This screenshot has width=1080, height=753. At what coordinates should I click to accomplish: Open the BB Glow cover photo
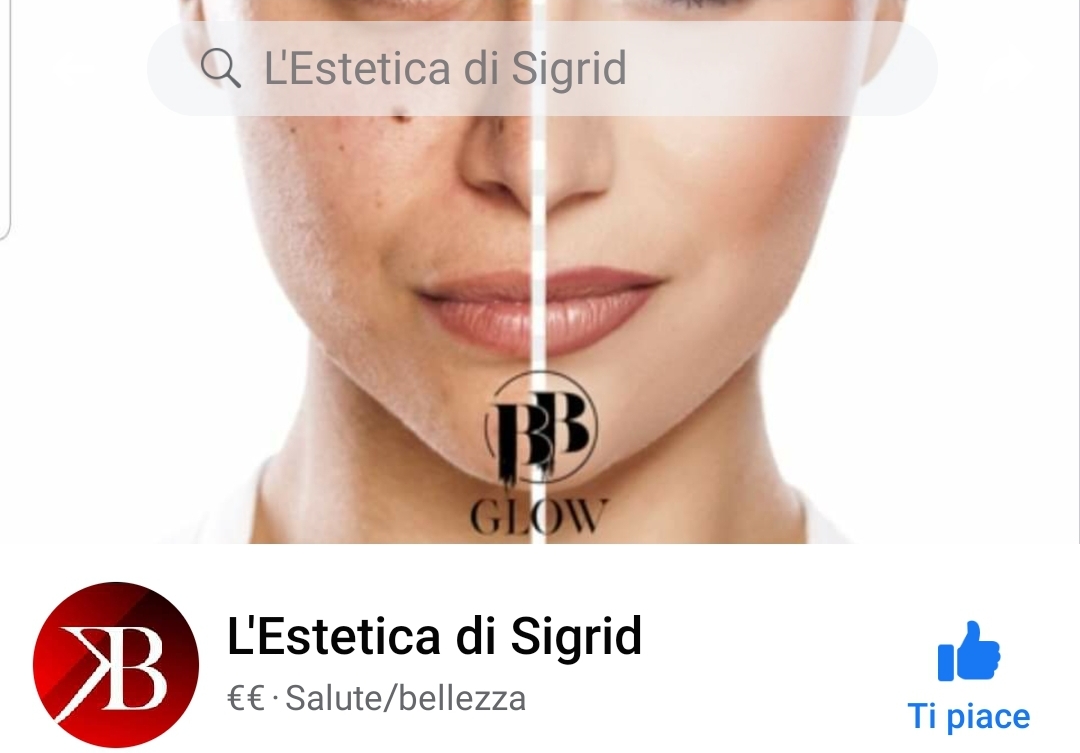pyautogui.click(x=540, y=330)
